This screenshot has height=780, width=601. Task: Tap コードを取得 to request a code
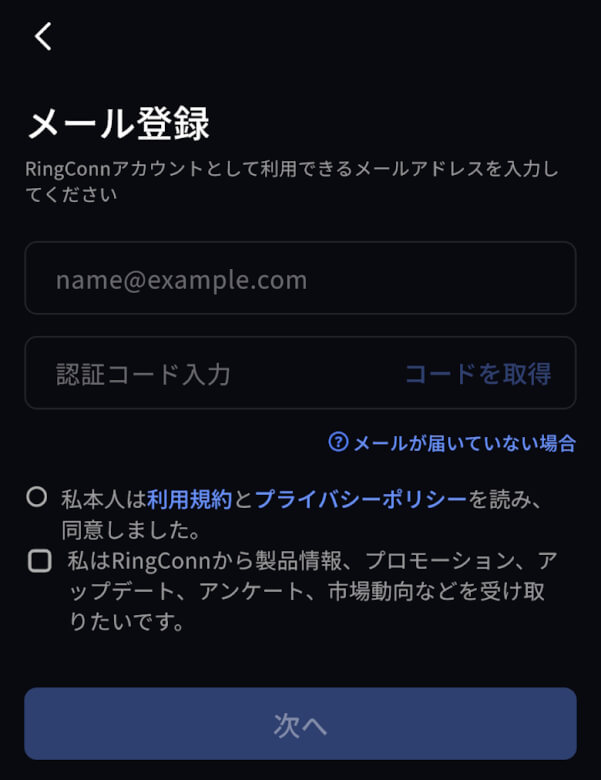pyautogui.click(x=477, y=374)
